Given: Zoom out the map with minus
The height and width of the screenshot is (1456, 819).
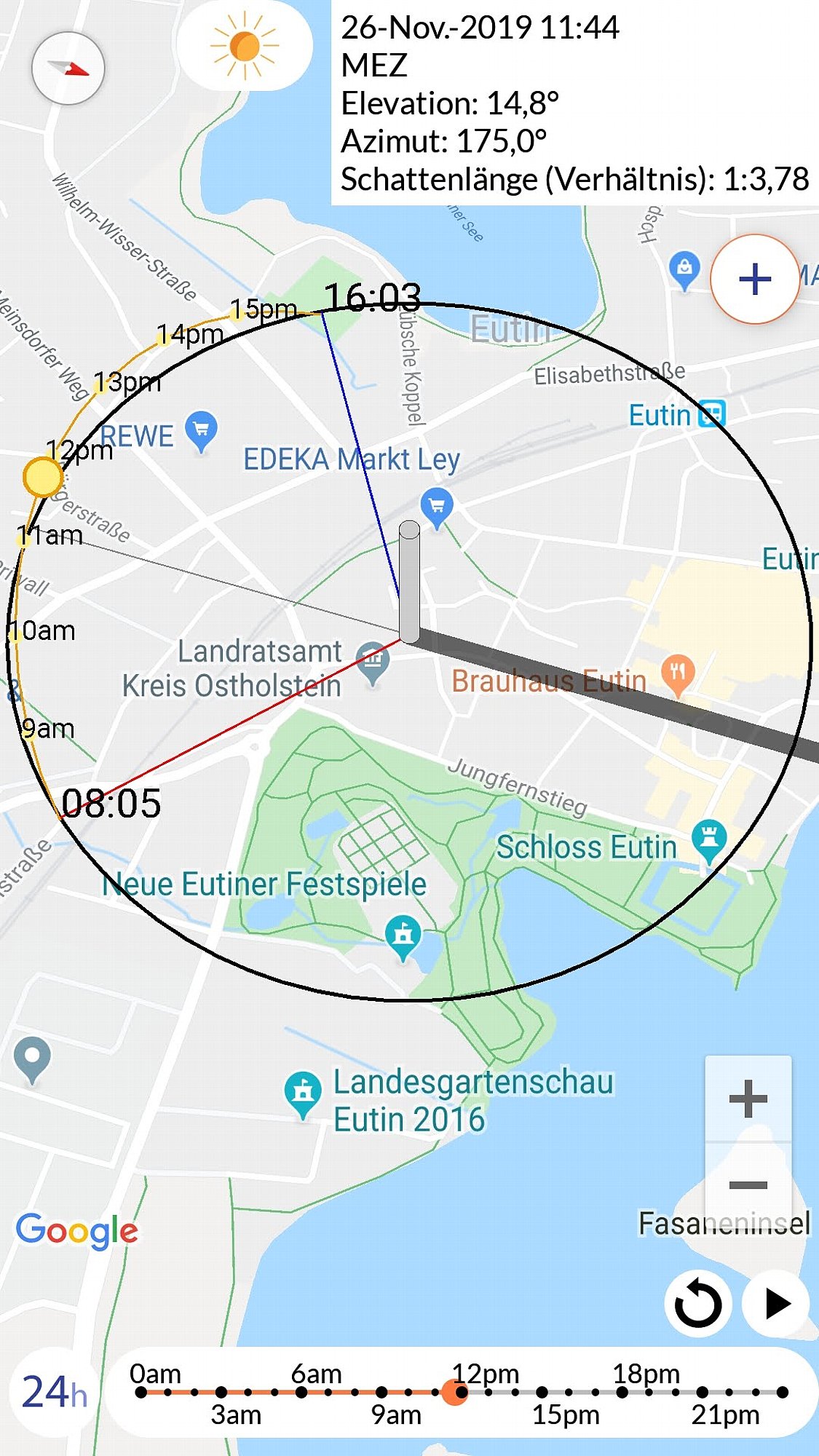Looking at the screenshot, I should [x=748, y=1185].
